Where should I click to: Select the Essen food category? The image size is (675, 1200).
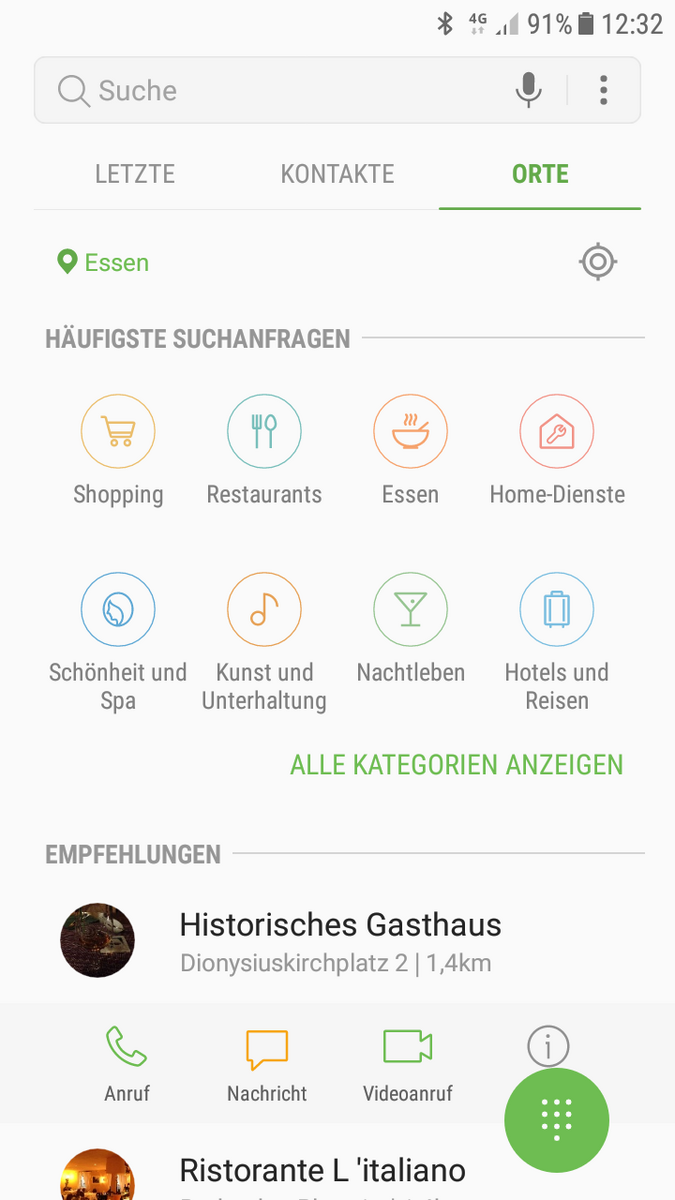click(410, 450)
